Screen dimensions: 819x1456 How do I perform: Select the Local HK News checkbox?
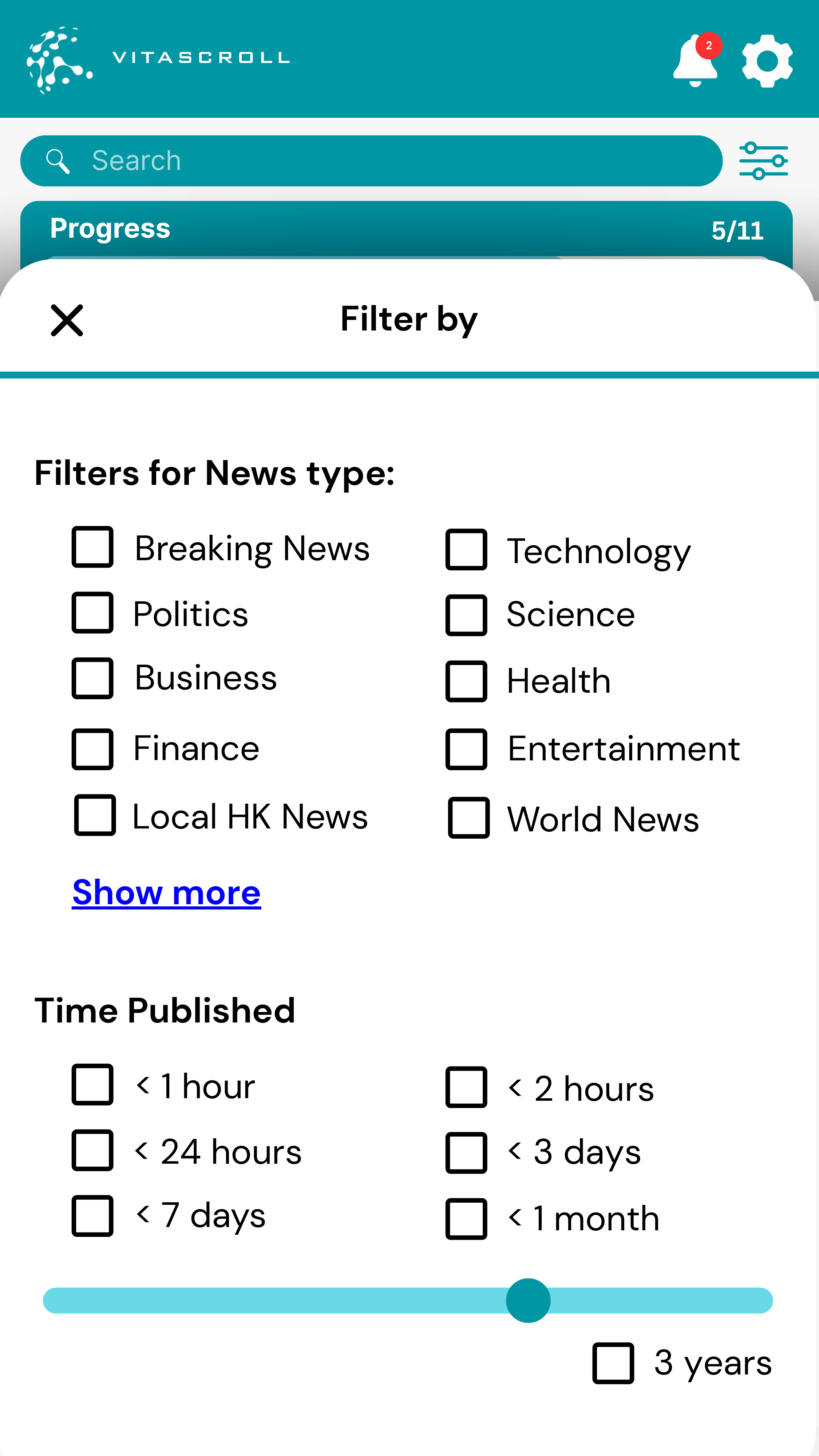[x=94, y=816]
